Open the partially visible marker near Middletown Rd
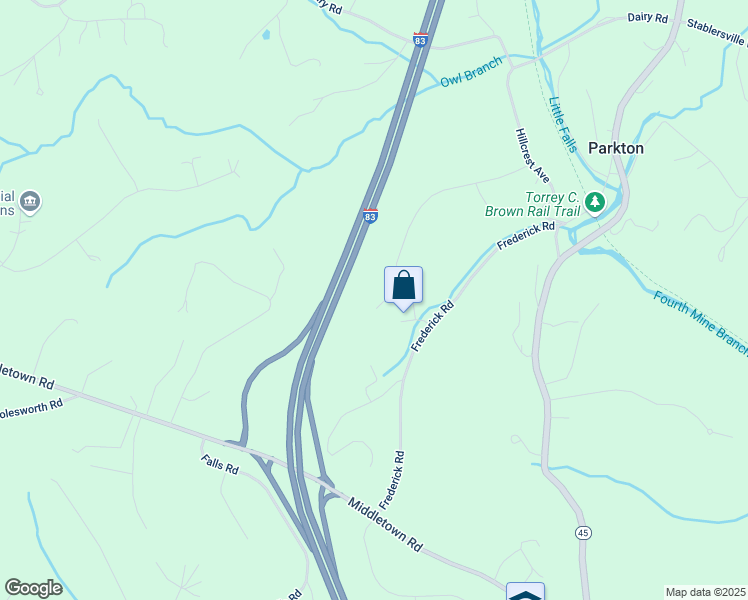Viewport: 748px width, 600px height. click(x=525, y=593)
